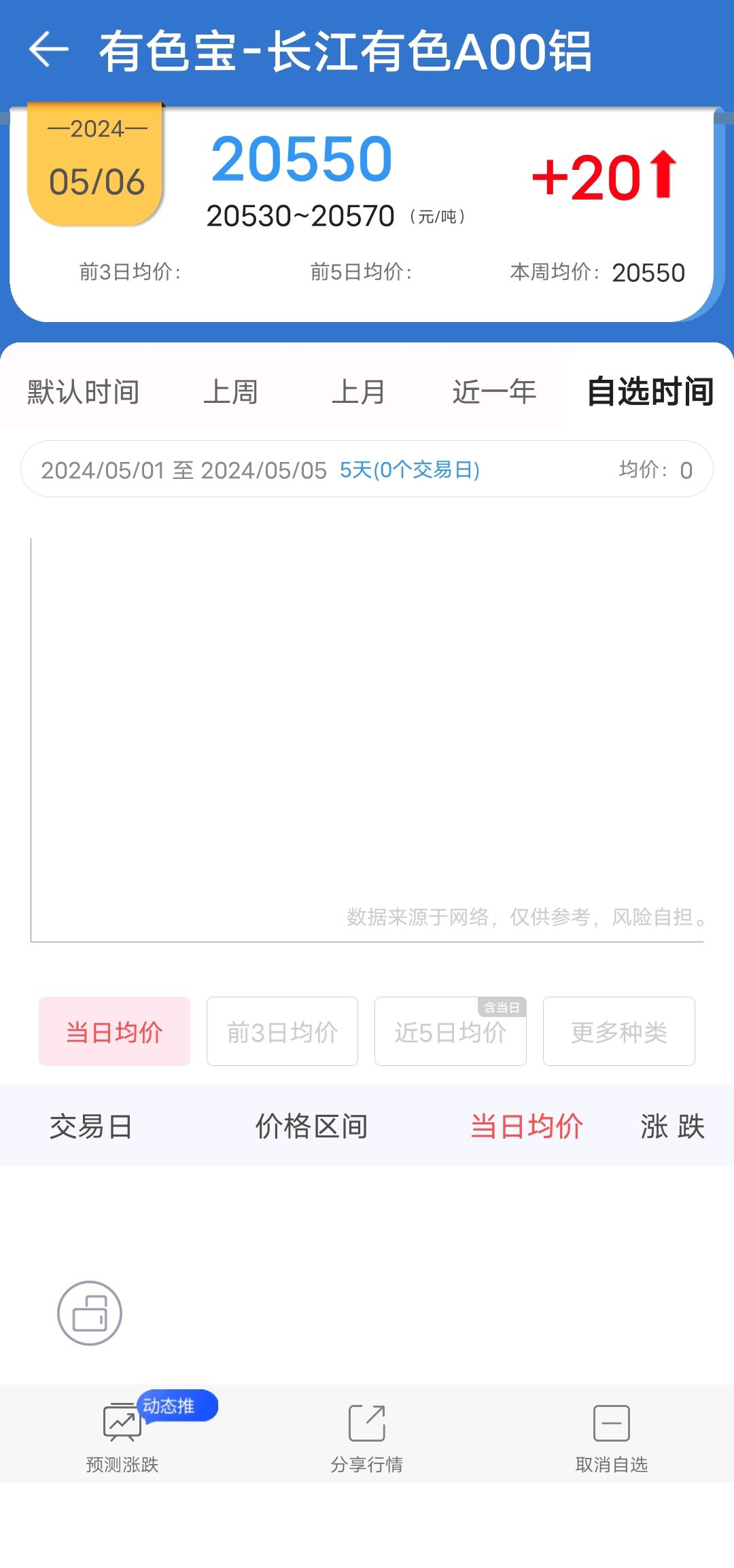Open 更多种类 options
The width and height of the screenshot is (734, 1568).
coord(619,1031)
